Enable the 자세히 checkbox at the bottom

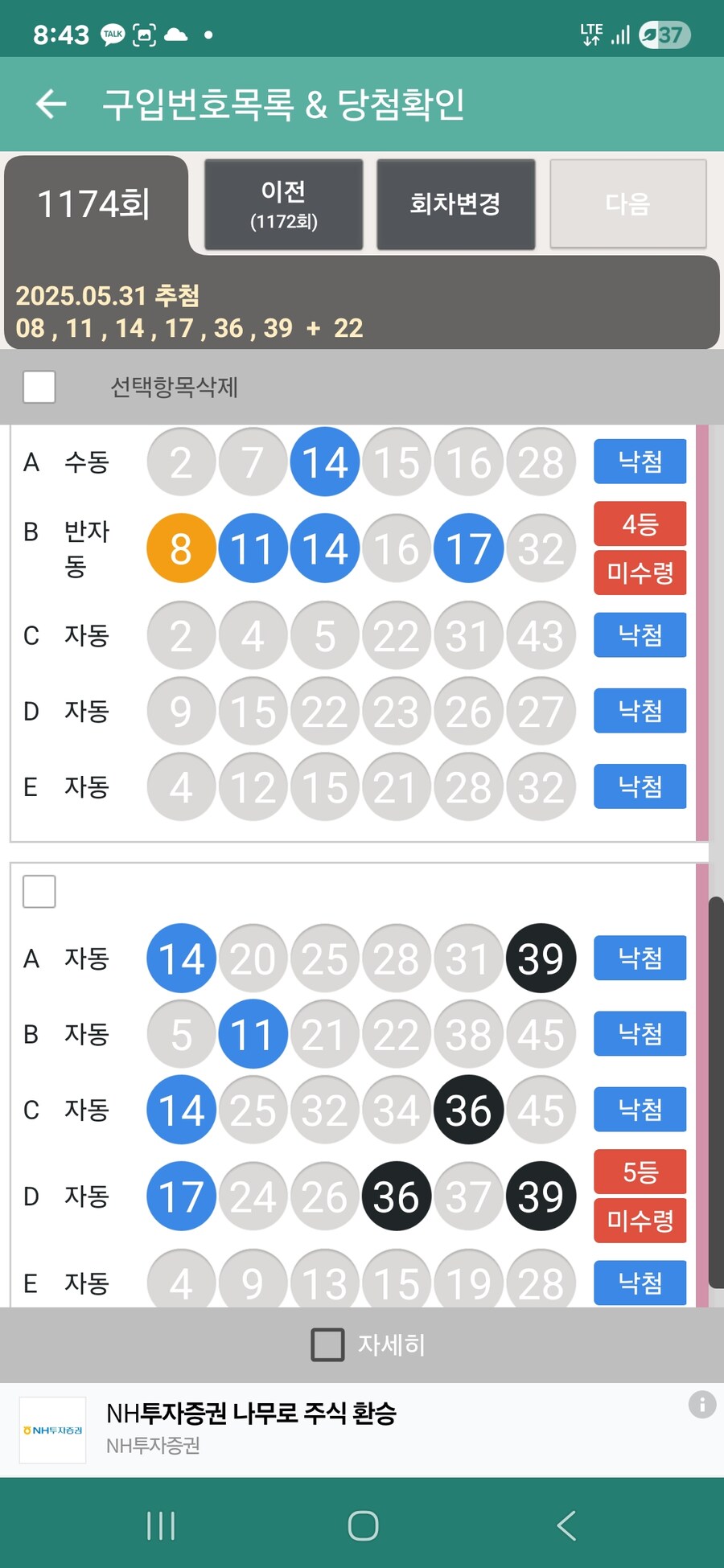tap(327, 1344)
